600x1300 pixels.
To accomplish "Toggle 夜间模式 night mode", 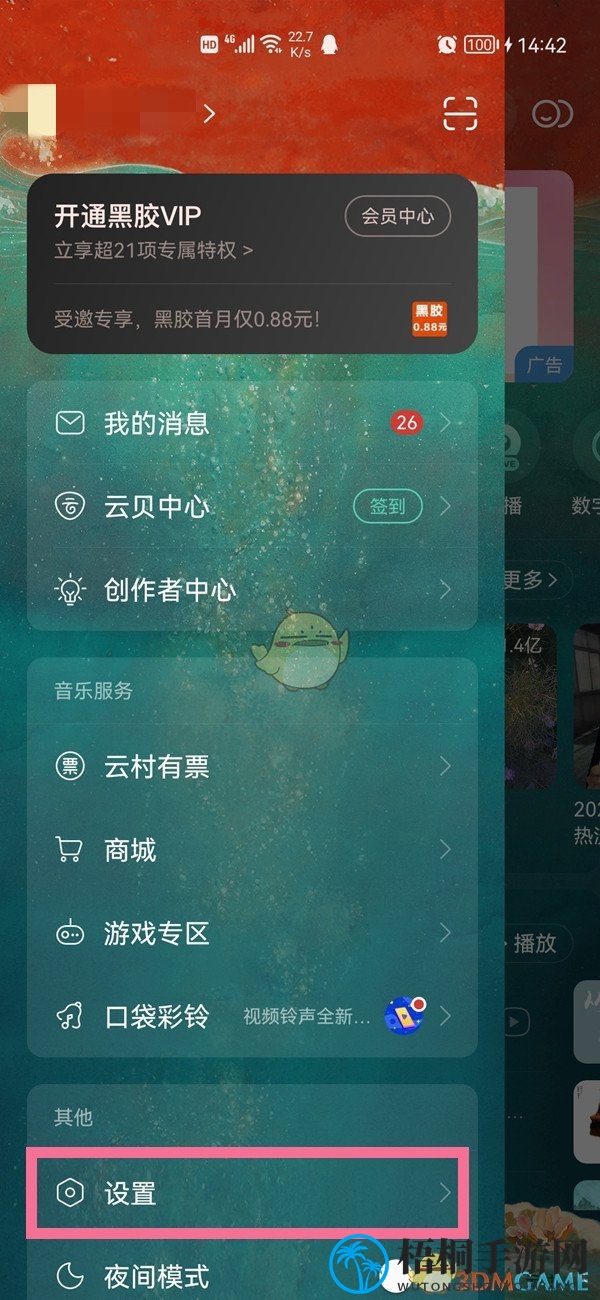I will tap(400, 1273).
